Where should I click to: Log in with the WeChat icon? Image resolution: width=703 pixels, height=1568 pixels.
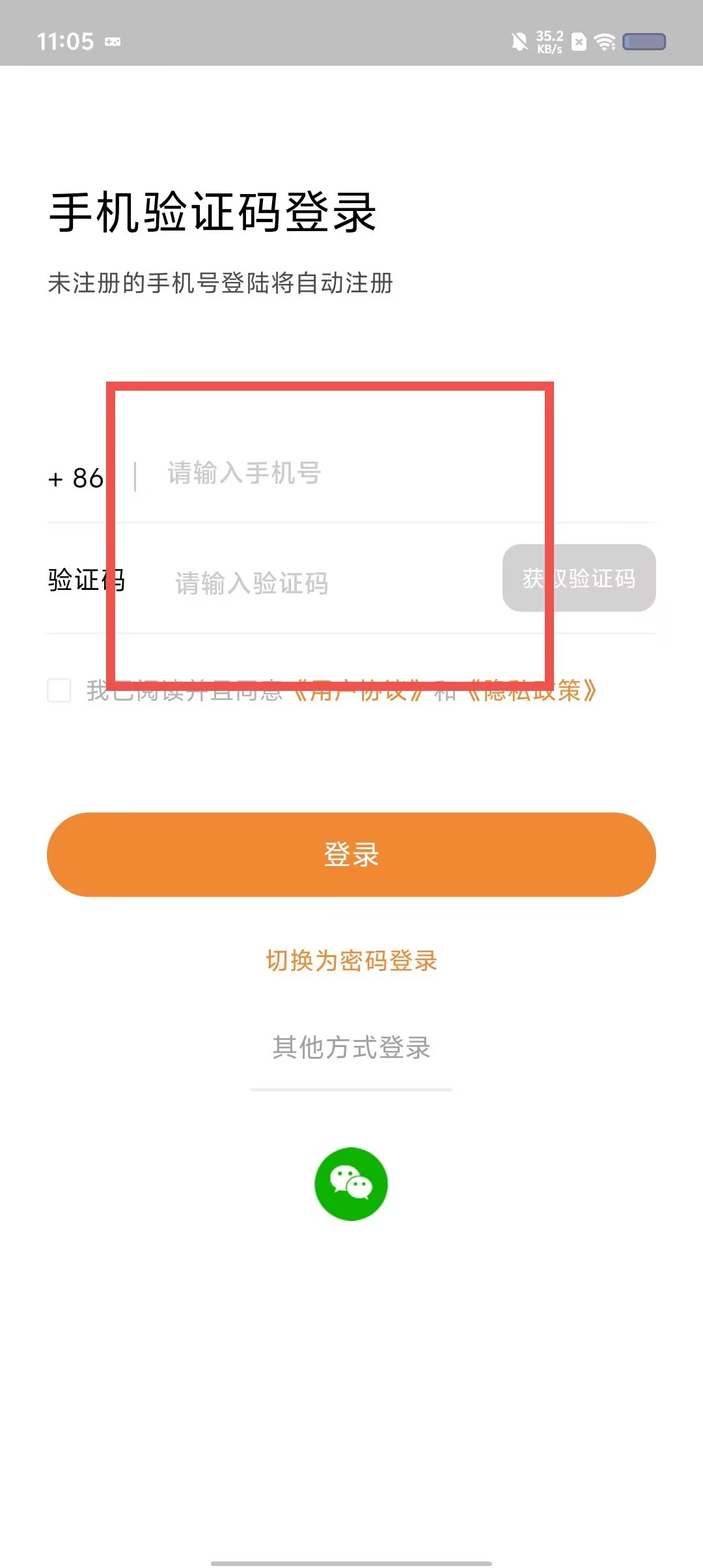pos(351,1184)
